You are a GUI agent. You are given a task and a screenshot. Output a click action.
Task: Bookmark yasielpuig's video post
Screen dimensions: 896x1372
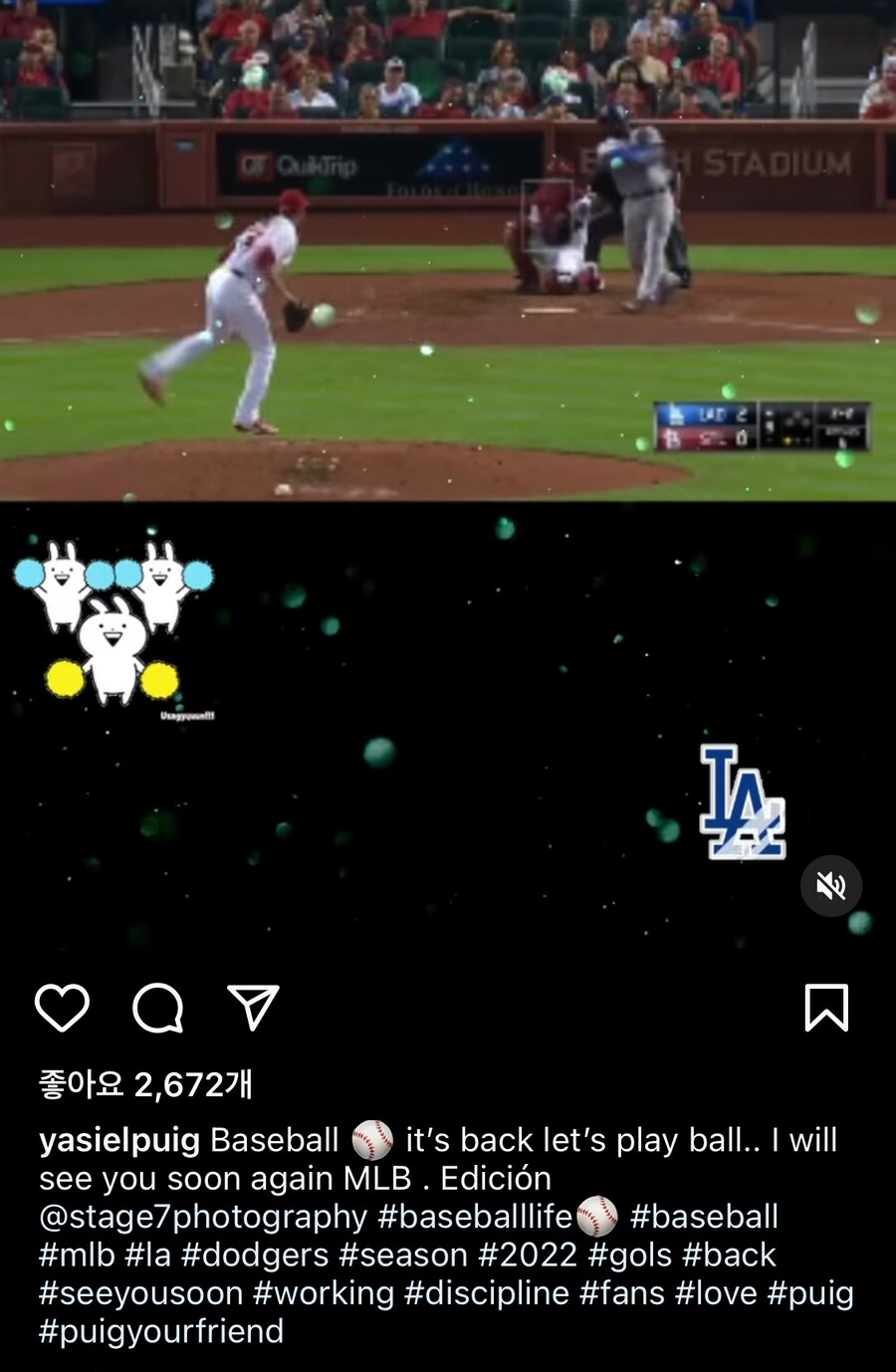point(825,1008)
